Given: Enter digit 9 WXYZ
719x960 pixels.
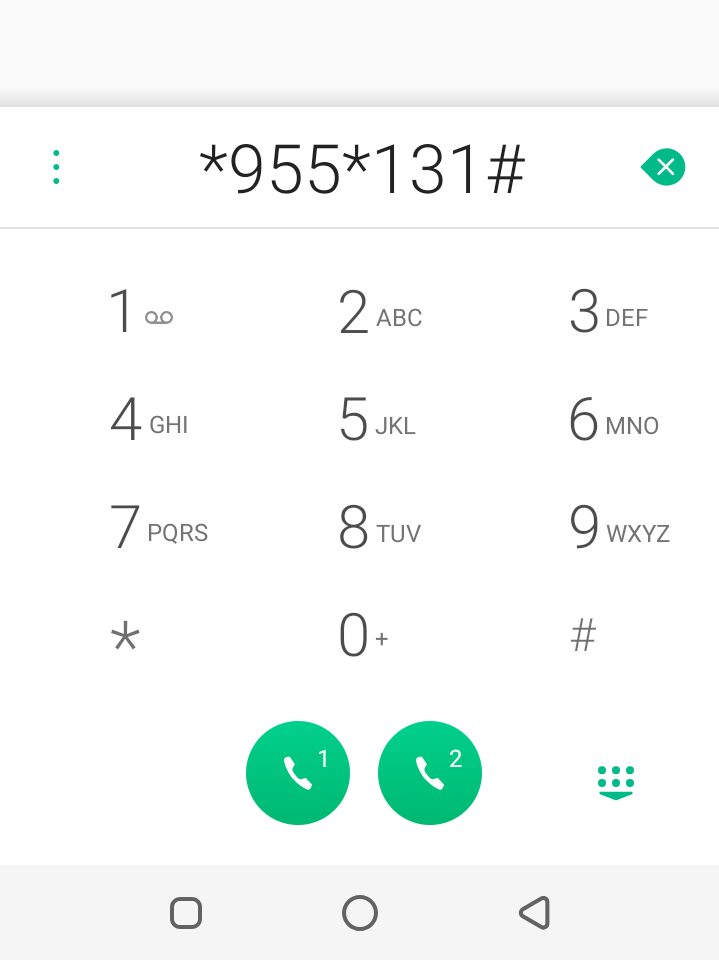Looking at the screenshot, I should pyautogui.click(x=618, y=528).
